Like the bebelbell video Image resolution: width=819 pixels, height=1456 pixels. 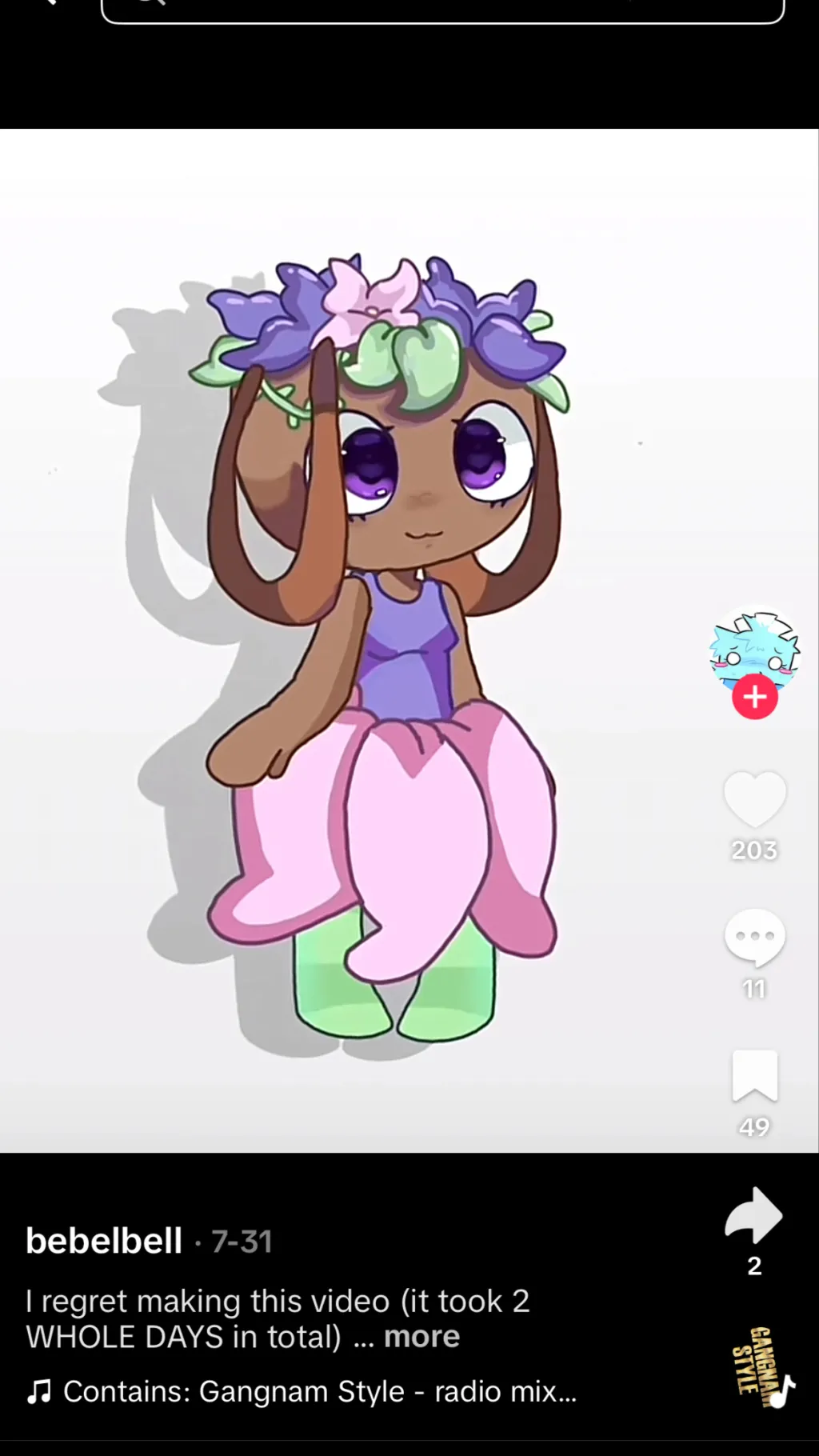coord(754,799)
